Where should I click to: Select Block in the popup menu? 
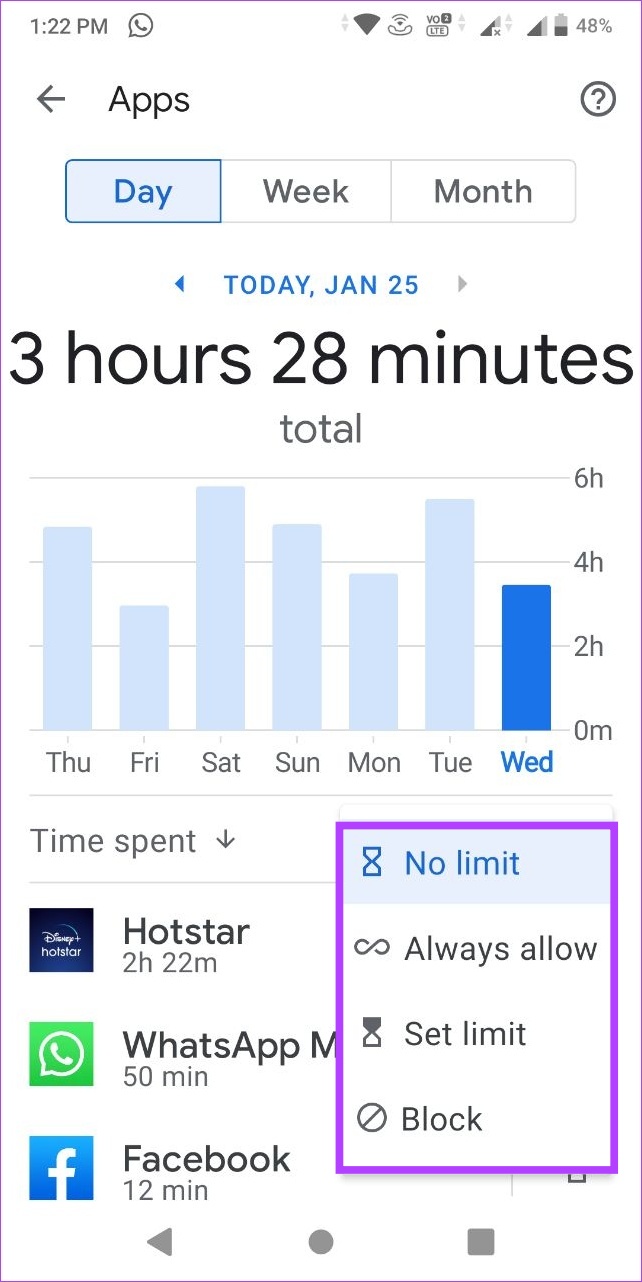point(475,1119)
